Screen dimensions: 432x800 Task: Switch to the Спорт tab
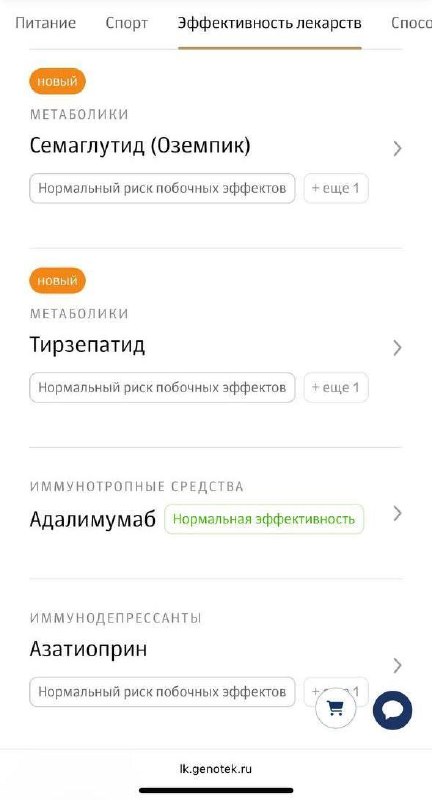(126, 23)
